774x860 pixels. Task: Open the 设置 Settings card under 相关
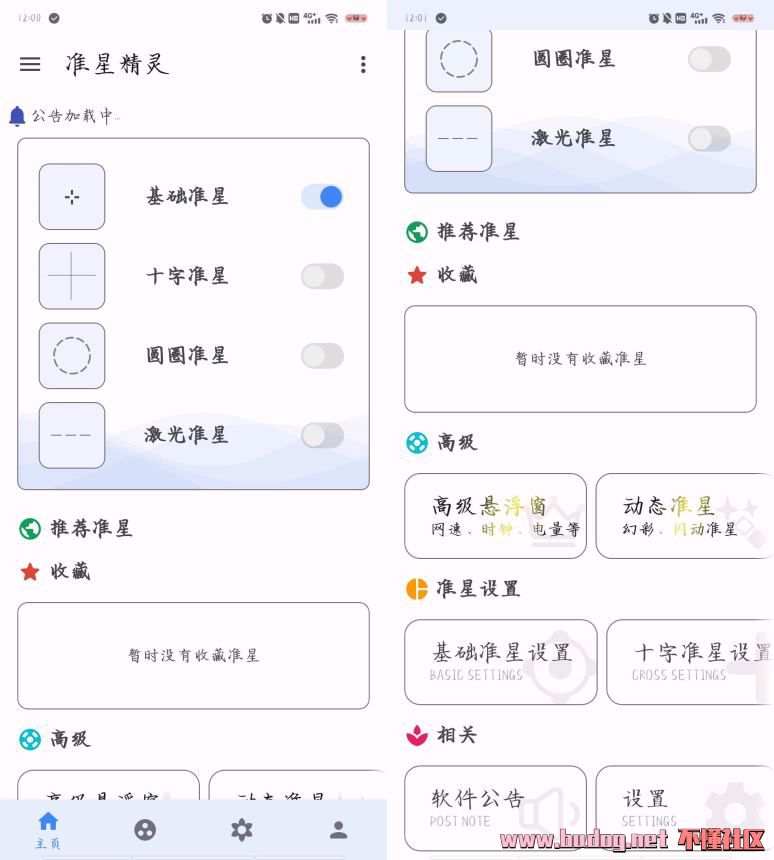click(x=684, y=807)
